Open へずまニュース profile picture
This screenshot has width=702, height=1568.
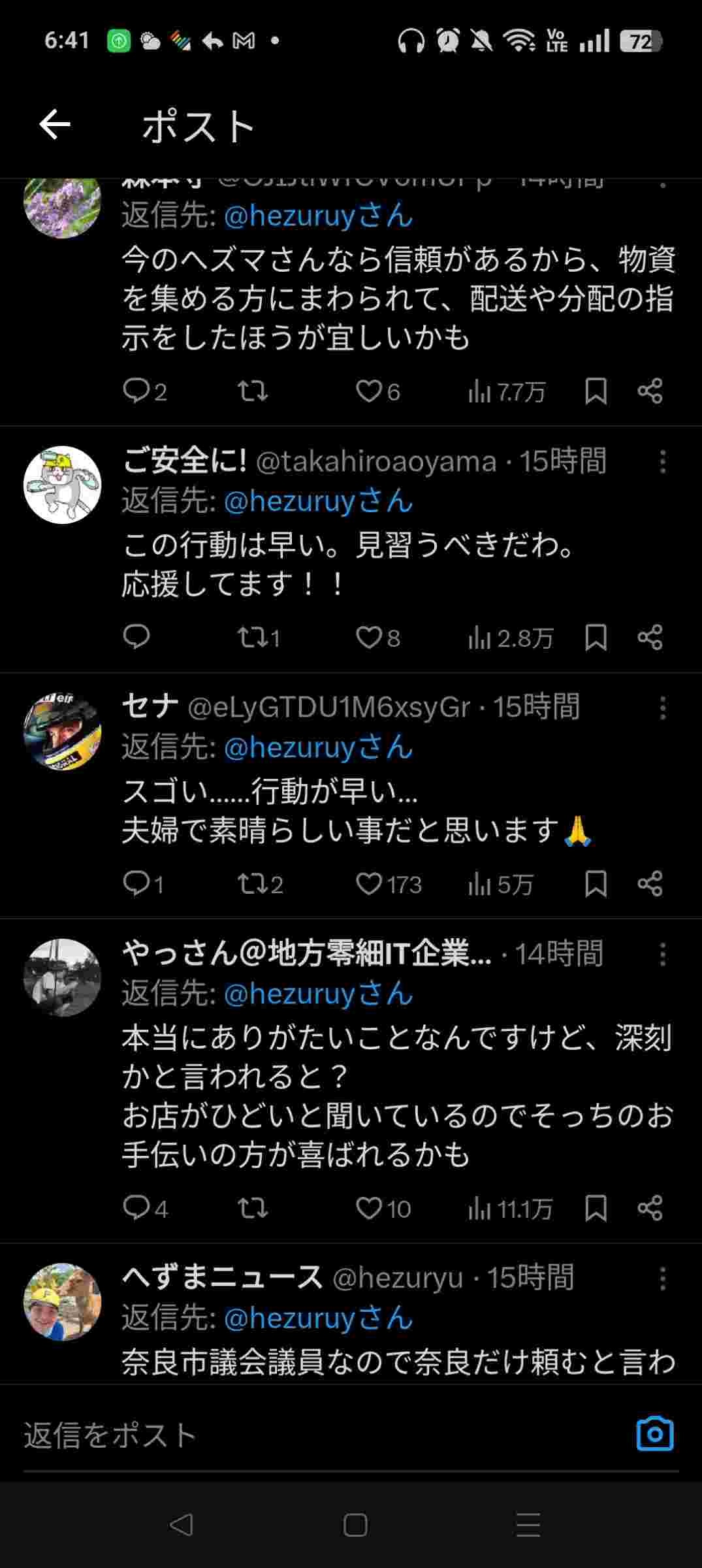click(x=62, y=1301)
